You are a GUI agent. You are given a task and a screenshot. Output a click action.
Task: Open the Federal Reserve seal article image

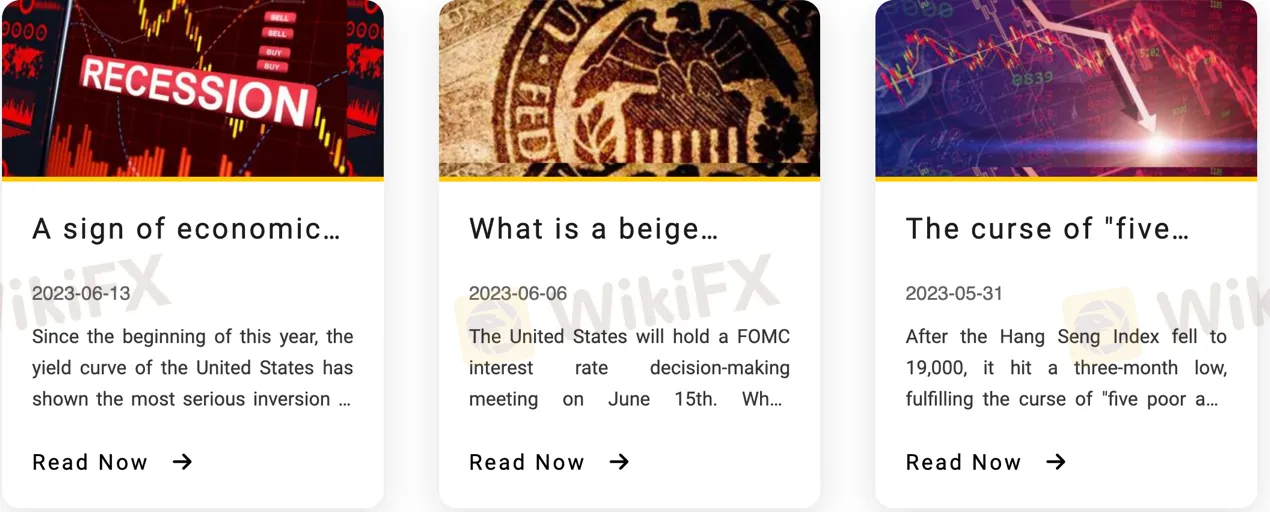coord(629,88)
